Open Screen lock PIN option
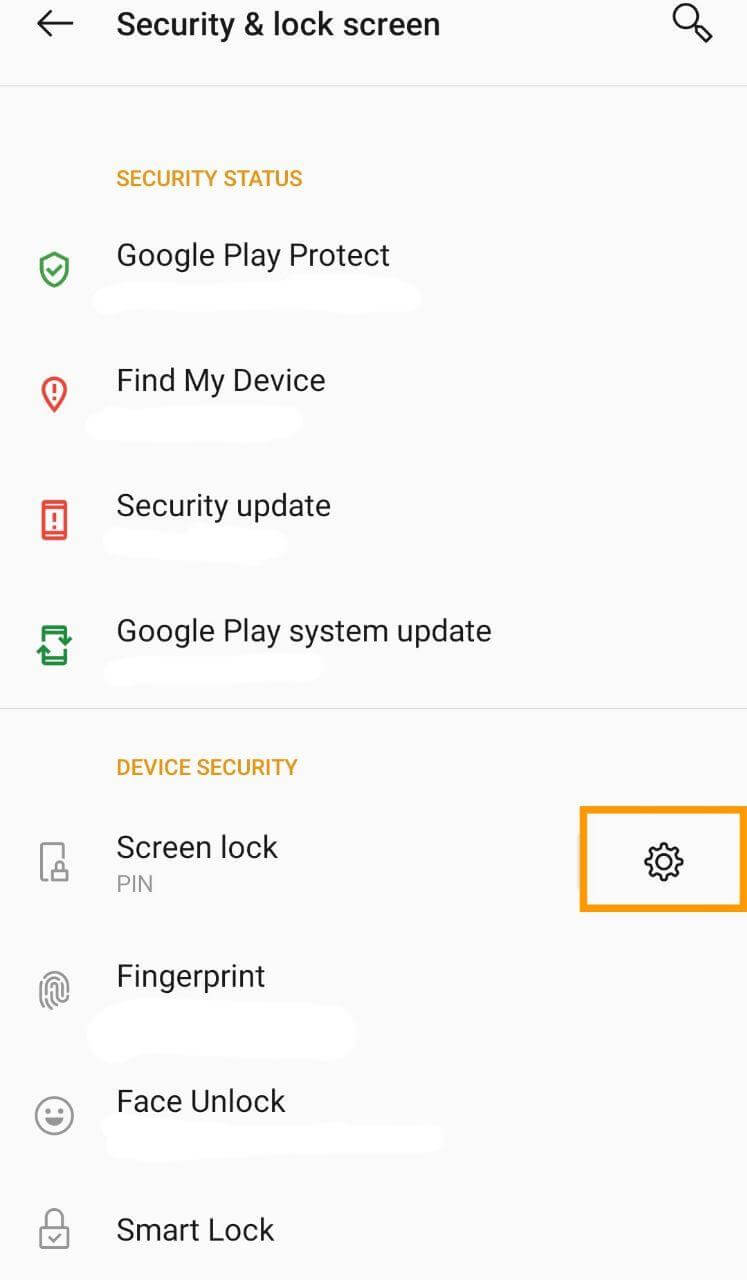This screenshot has height=1280, width=747. click(290, 861)
